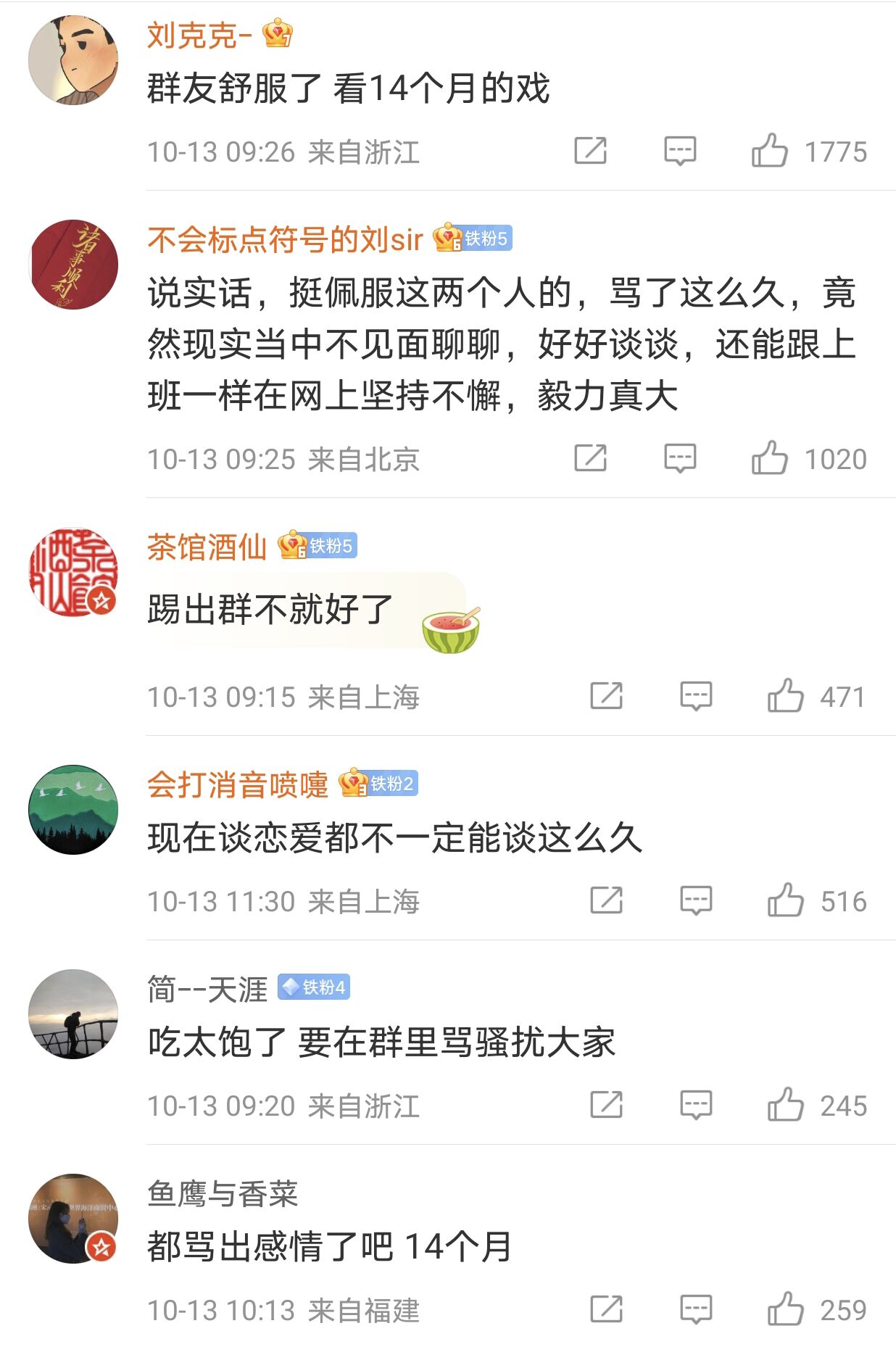Open 简--天涯's profile avatar

[x=72, y=1014]
